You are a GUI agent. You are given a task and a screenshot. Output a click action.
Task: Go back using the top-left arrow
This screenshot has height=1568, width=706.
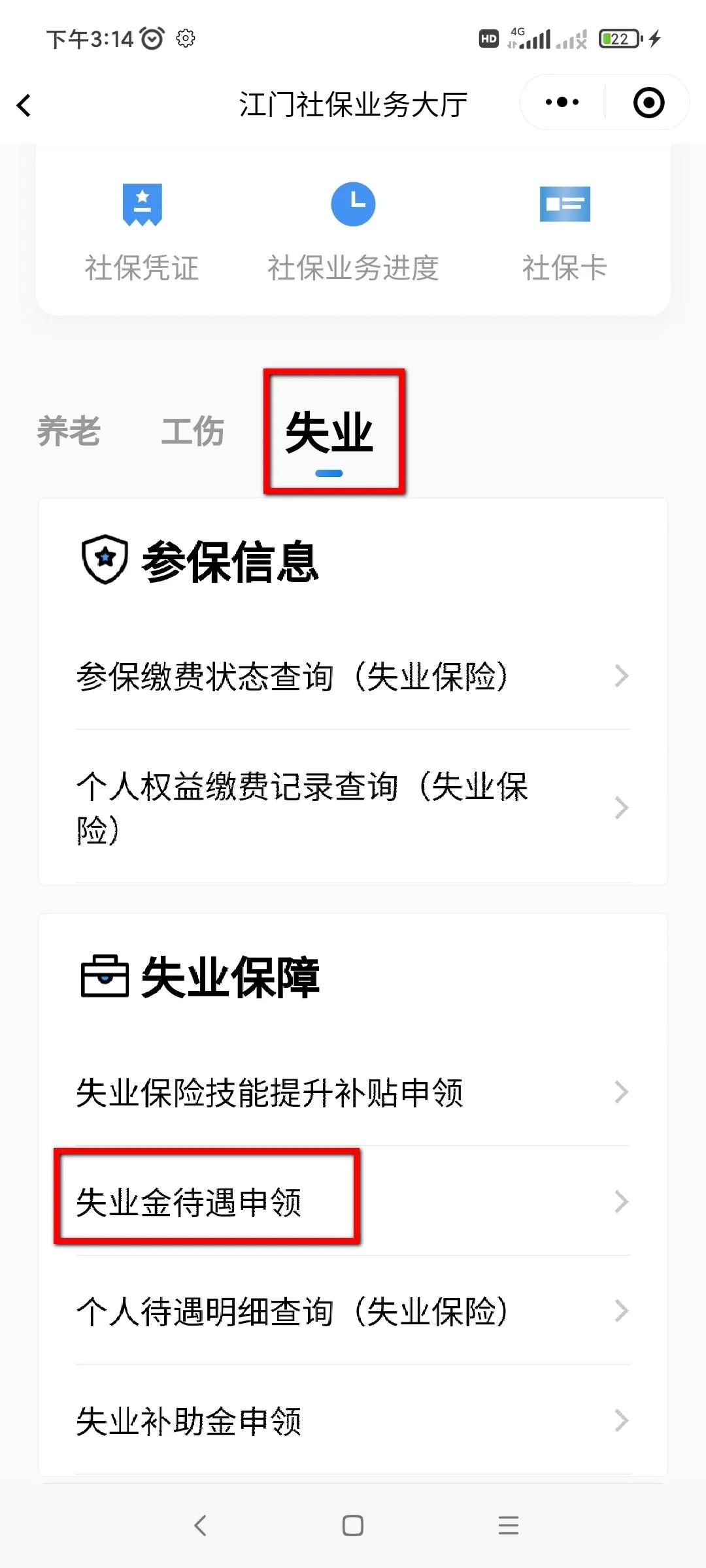tap(25, 105)
